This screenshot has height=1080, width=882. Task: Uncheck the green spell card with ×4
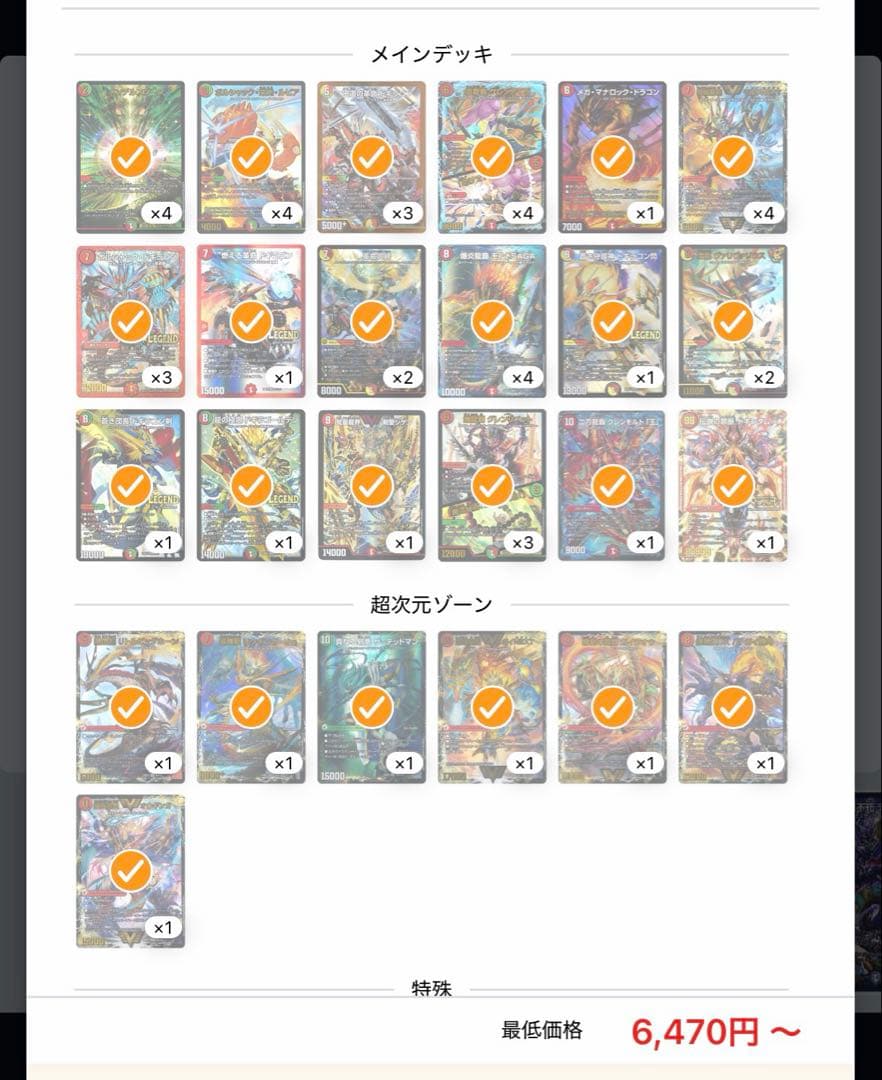pyautogui.click(x=130, y=157)
